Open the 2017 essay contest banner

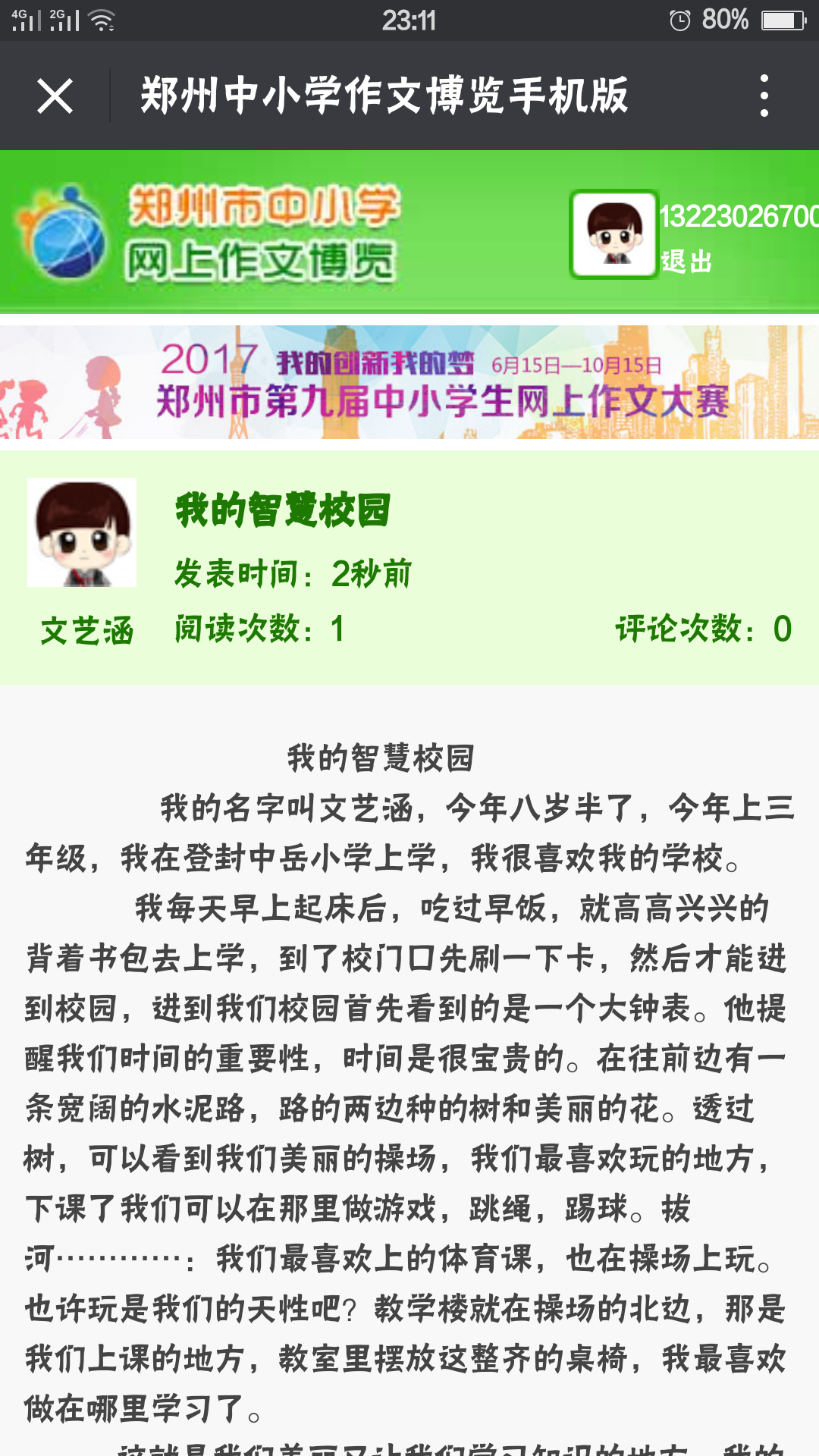point(409,382)
